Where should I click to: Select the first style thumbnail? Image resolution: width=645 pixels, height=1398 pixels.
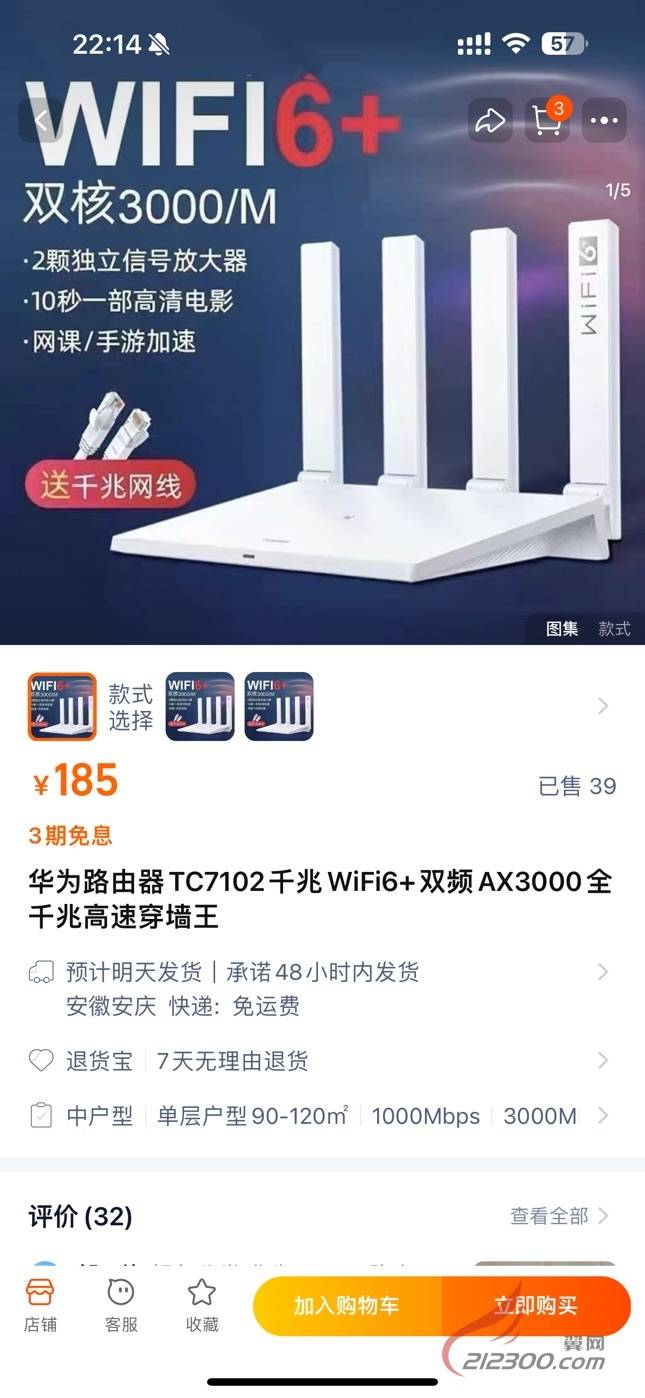tap(62, 706)
